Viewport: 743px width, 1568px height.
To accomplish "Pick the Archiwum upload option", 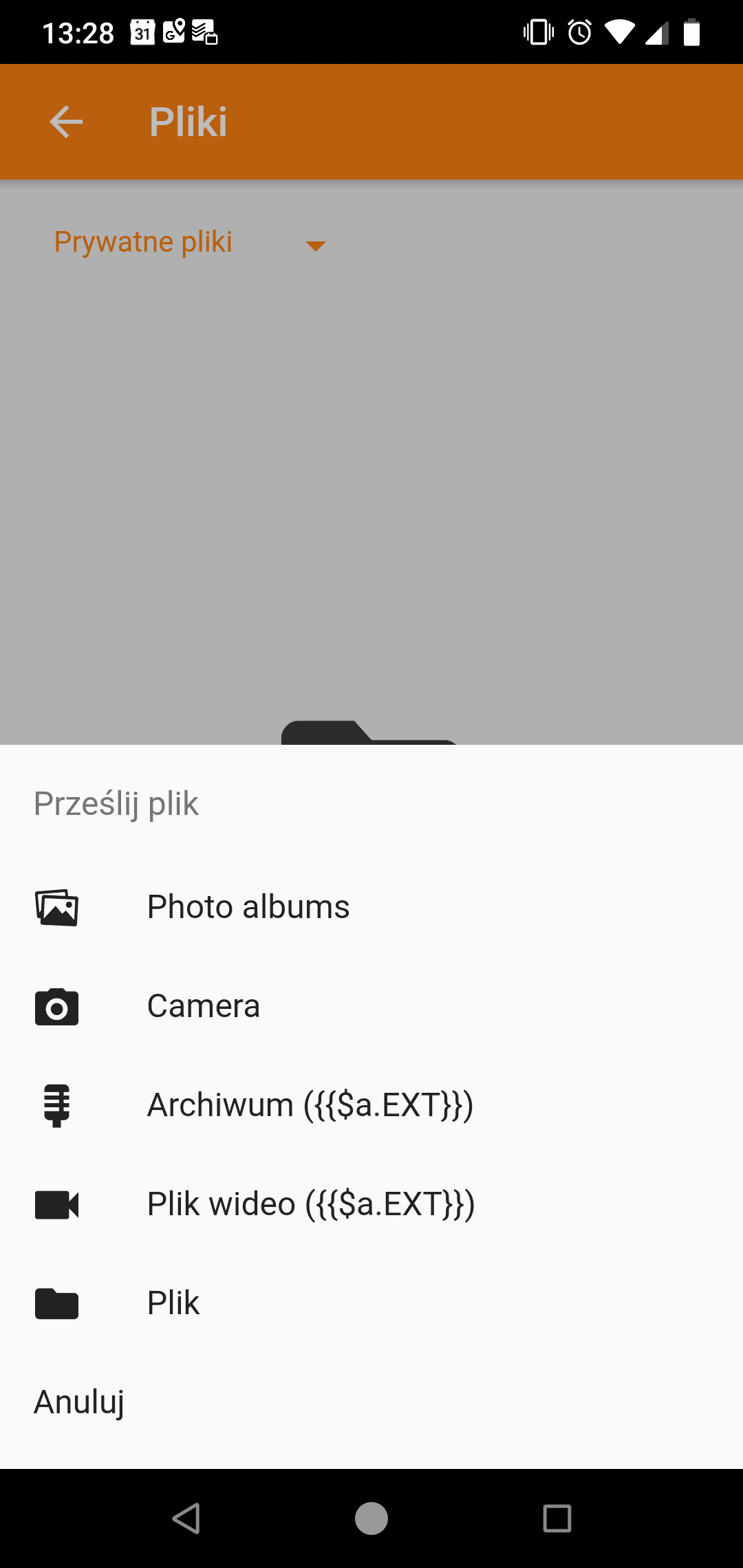I will pos(371,1105).
